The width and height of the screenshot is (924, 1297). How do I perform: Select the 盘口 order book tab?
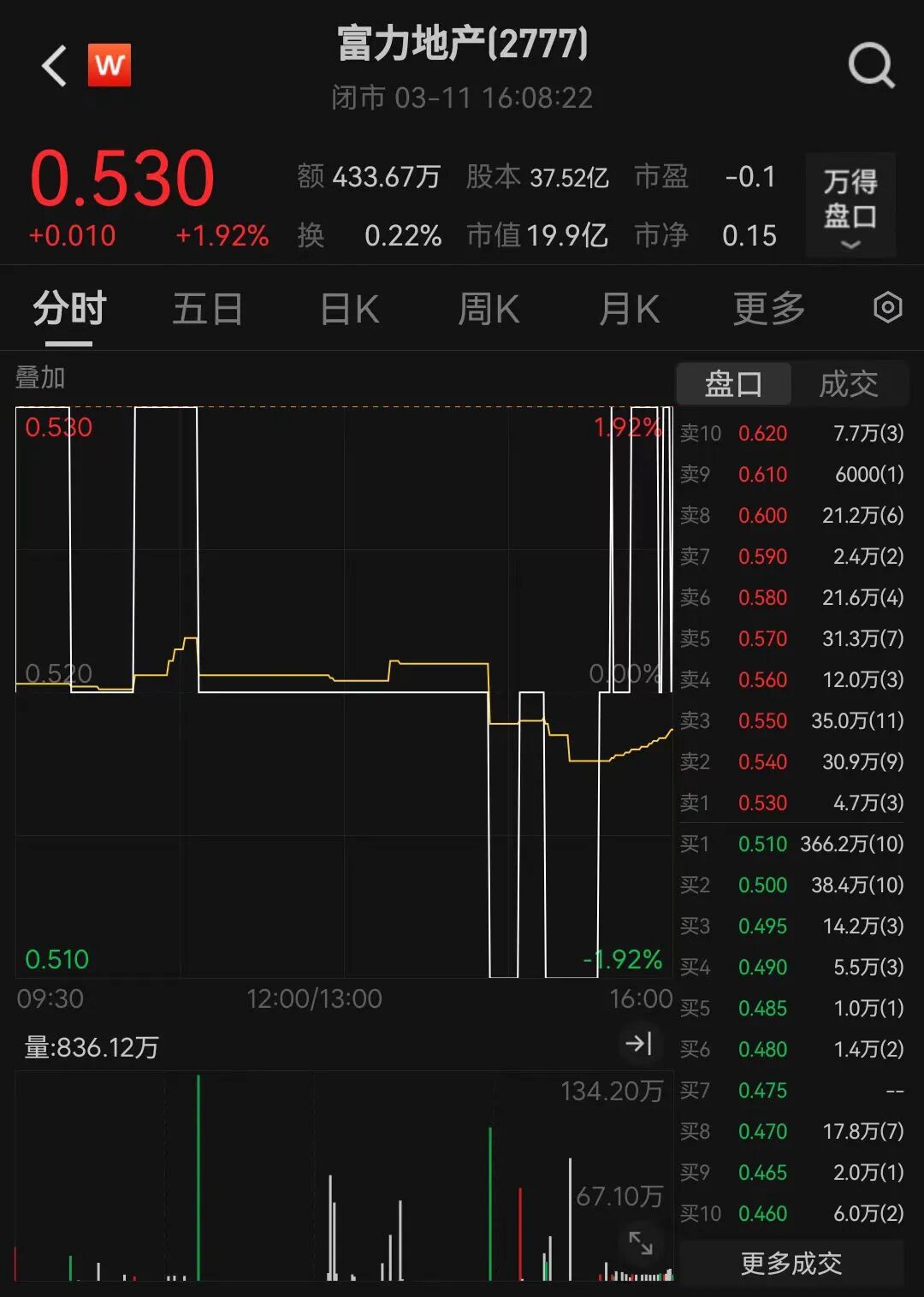click(x=733, y=384)
